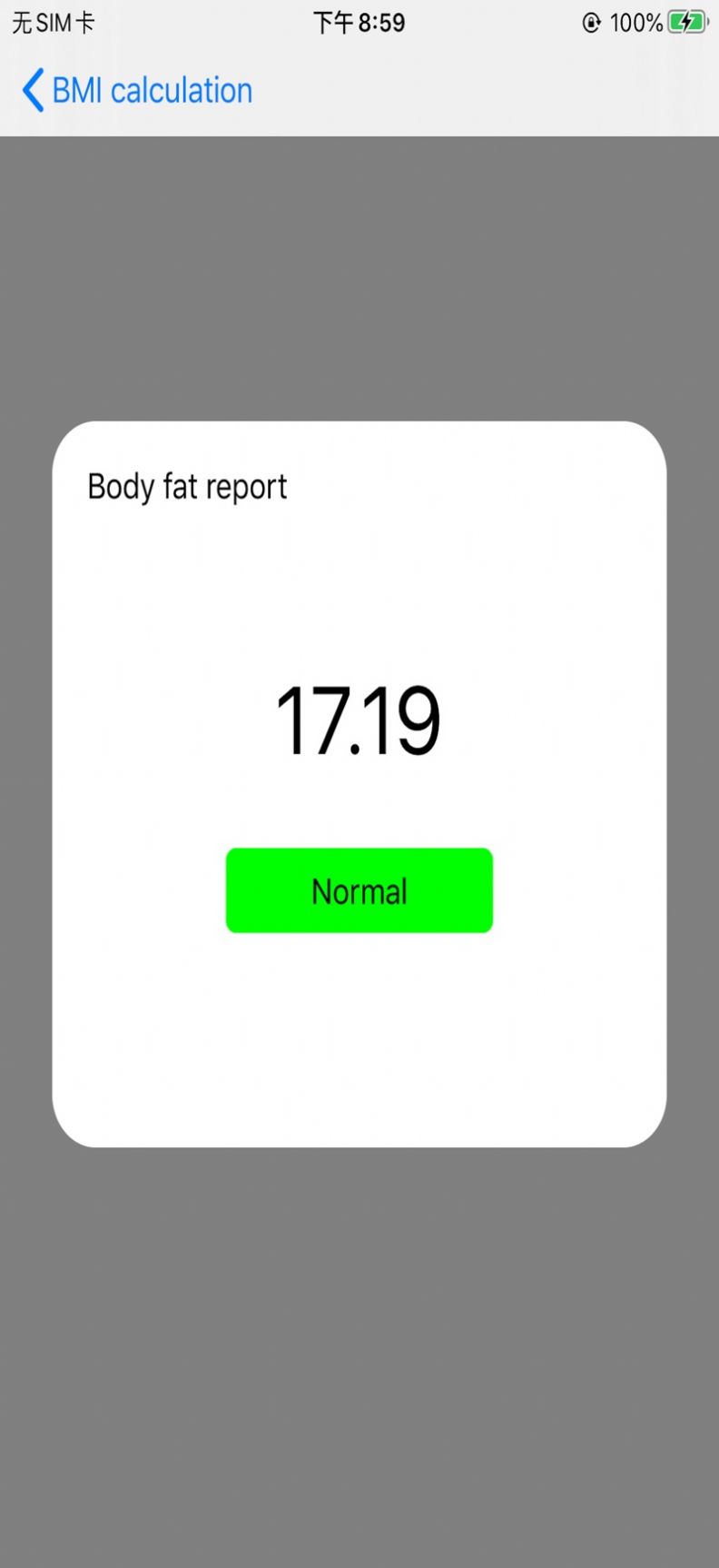Go back to BMI calculation
The height and width of the screenshot is (1568, 719).
137,91
